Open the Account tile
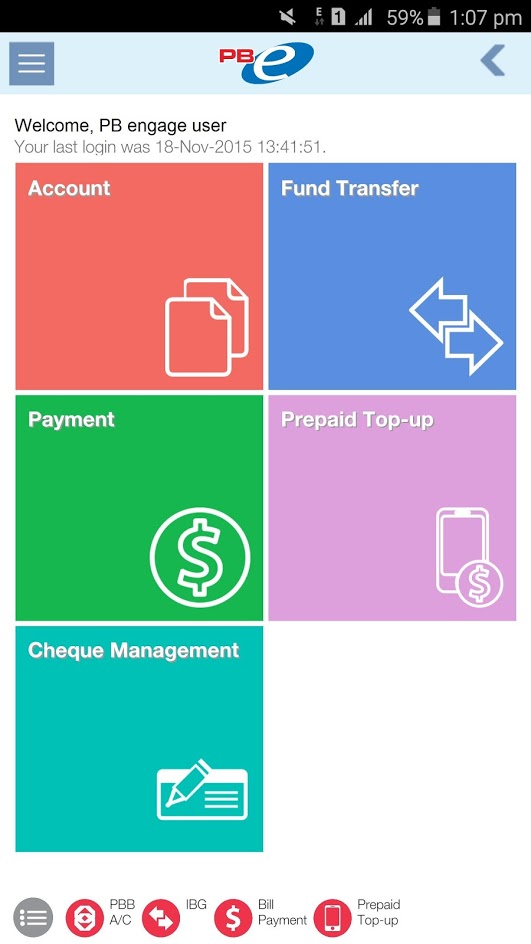531x944 pixels. (139, 276)
